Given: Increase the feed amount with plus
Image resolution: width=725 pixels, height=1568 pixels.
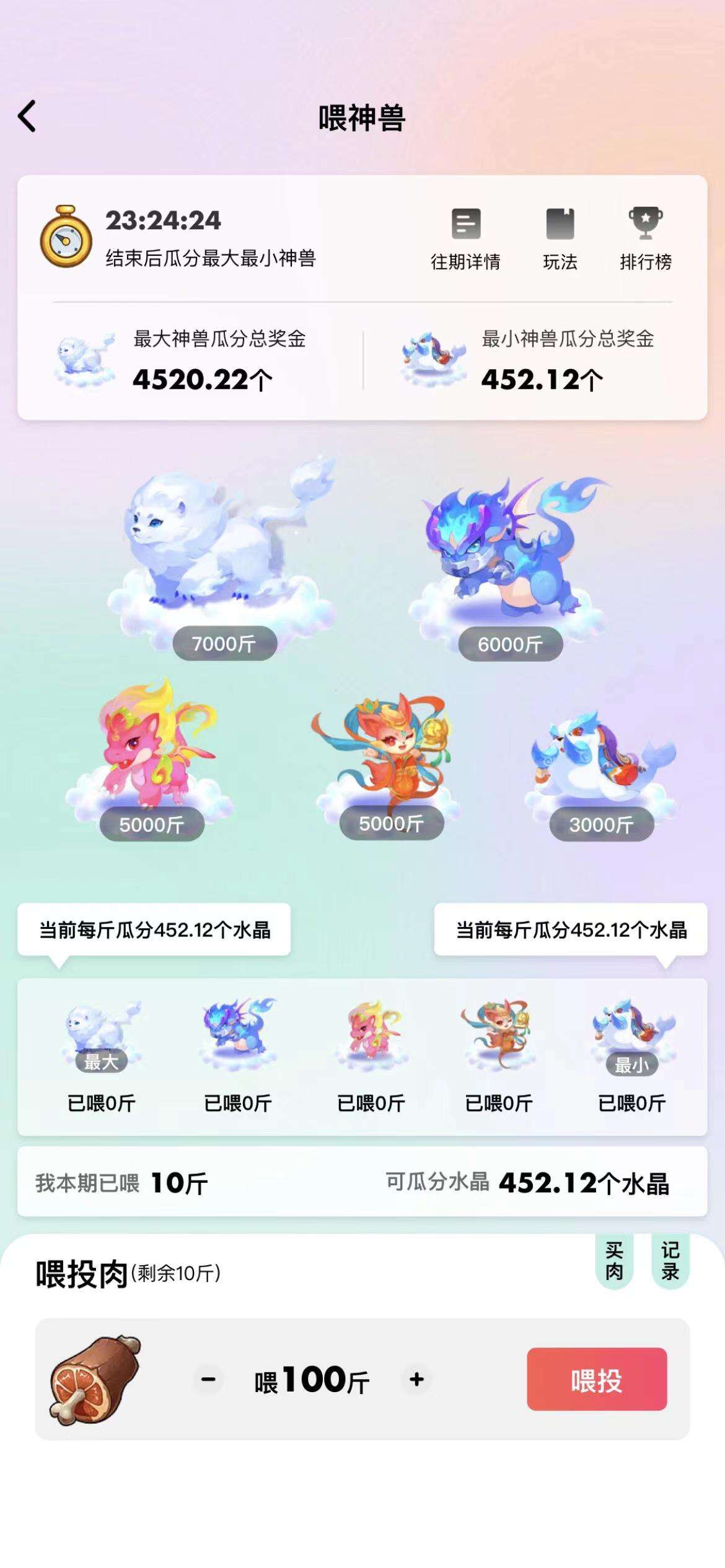Looking at the screenshot, I should point(416,1379).
